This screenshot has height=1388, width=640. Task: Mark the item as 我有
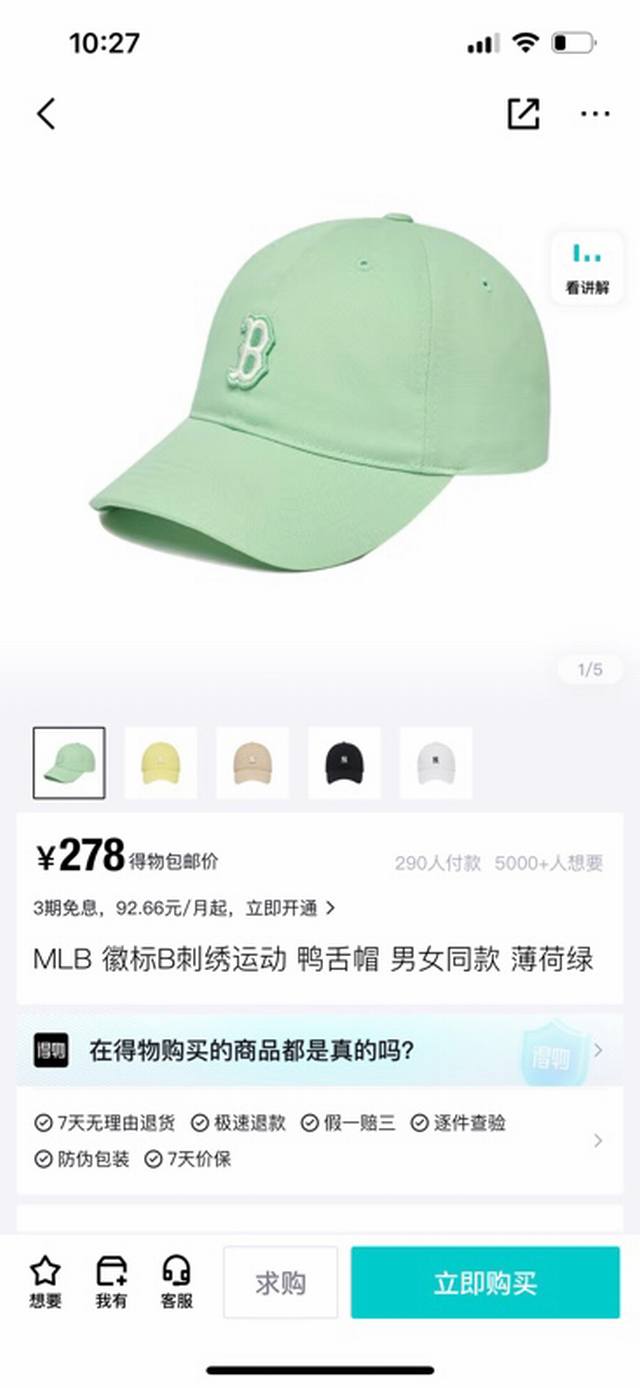pyautogui.click(x=111, y=1283)
